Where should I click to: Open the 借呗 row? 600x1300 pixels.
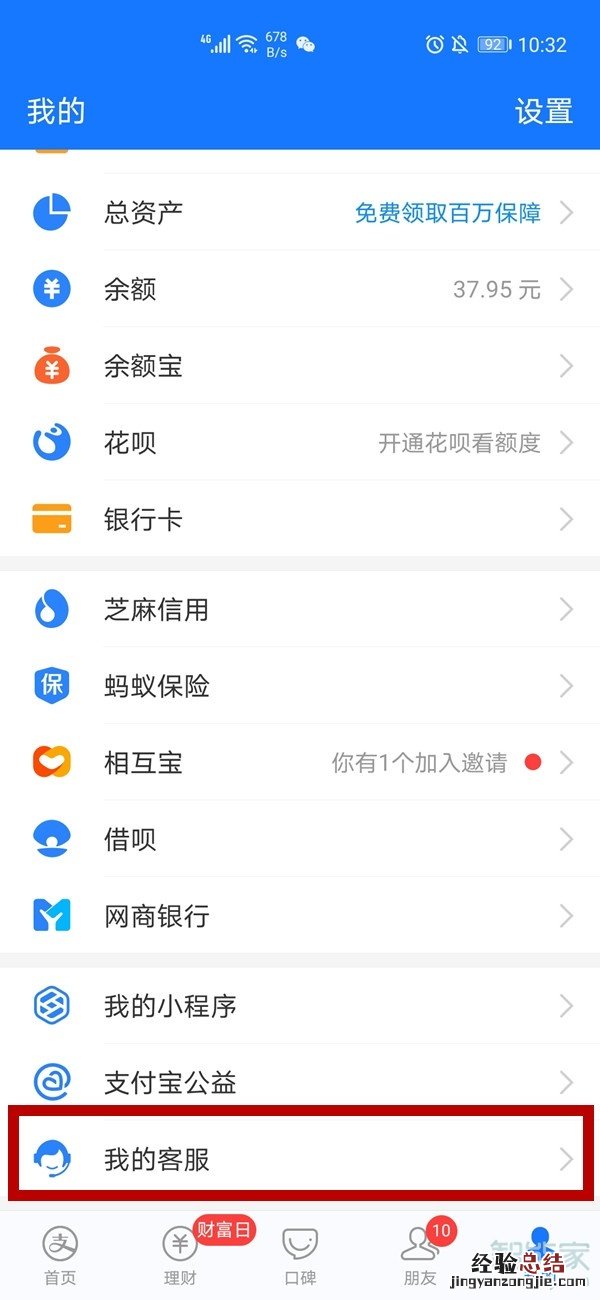(300, 839)
